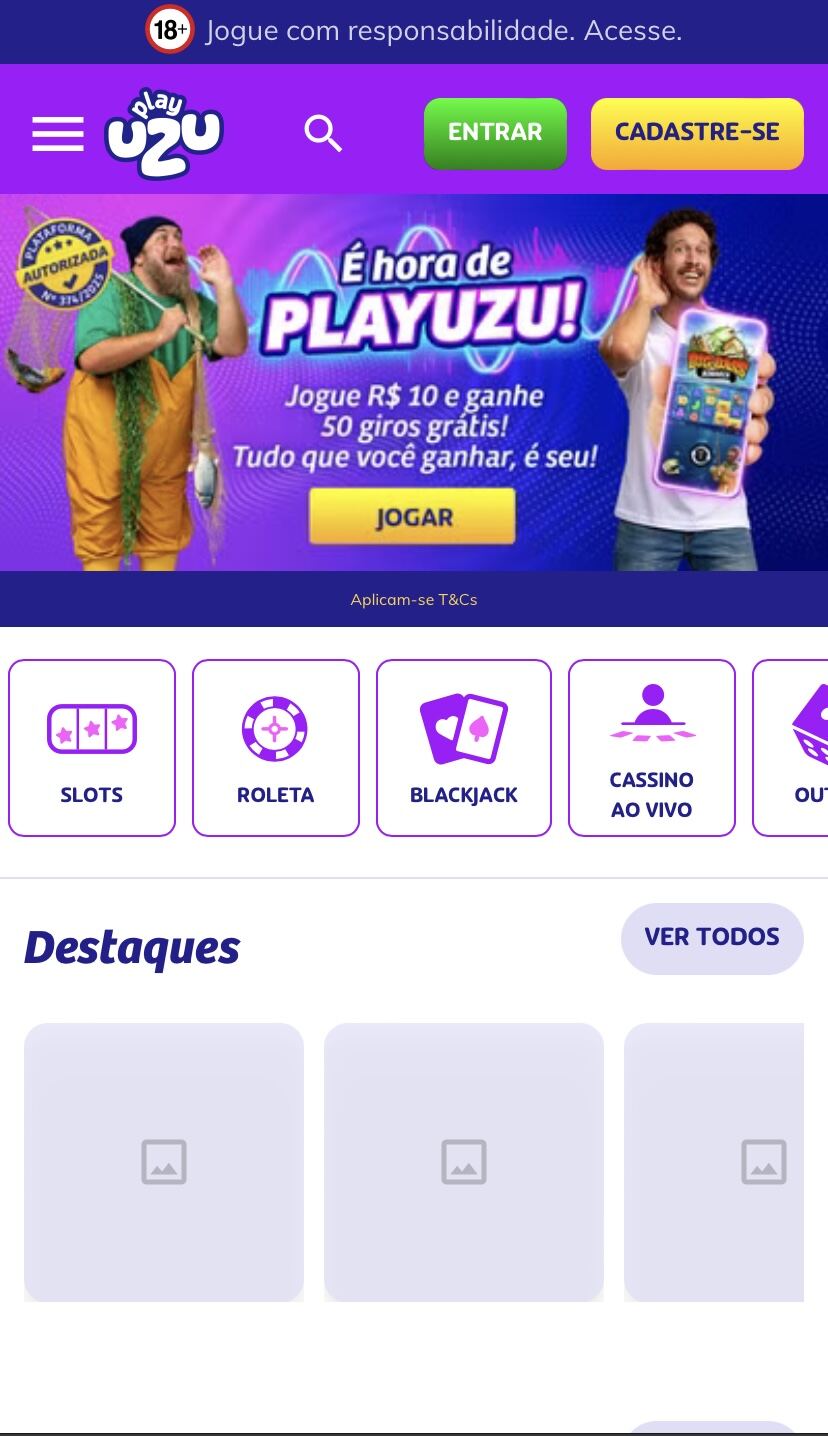Select the Slots category
The height and width of the screenshot is (1436, 828).
pos(92,748)
